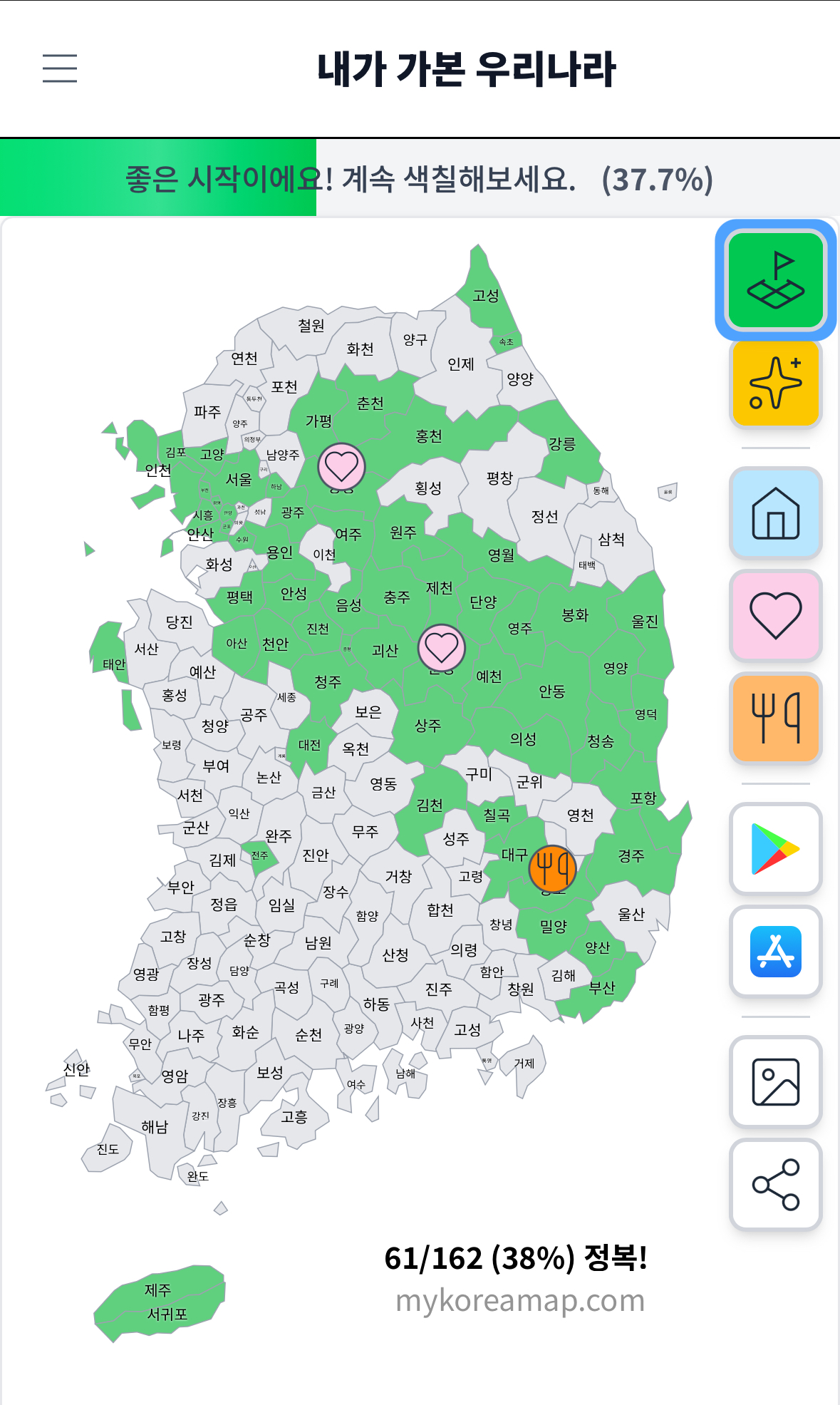
Task: Select the orange fork-and-knife food tool
Action: click(x=775, y=718)
